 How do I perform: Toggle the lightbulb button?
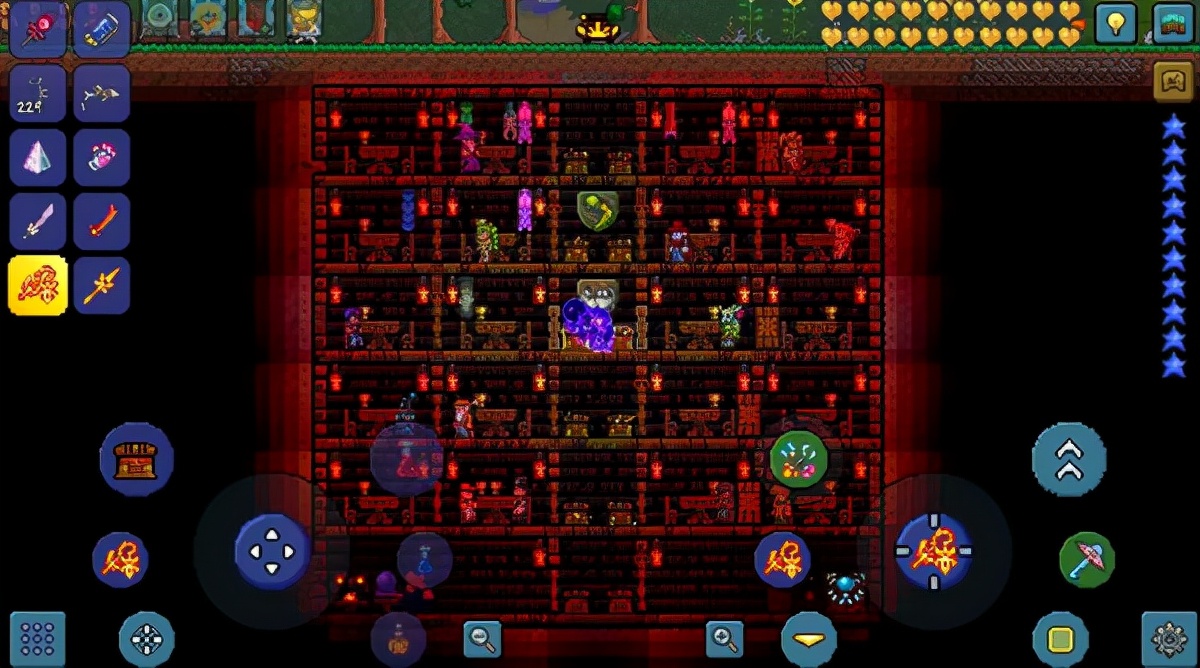[x=1116, y=22]
